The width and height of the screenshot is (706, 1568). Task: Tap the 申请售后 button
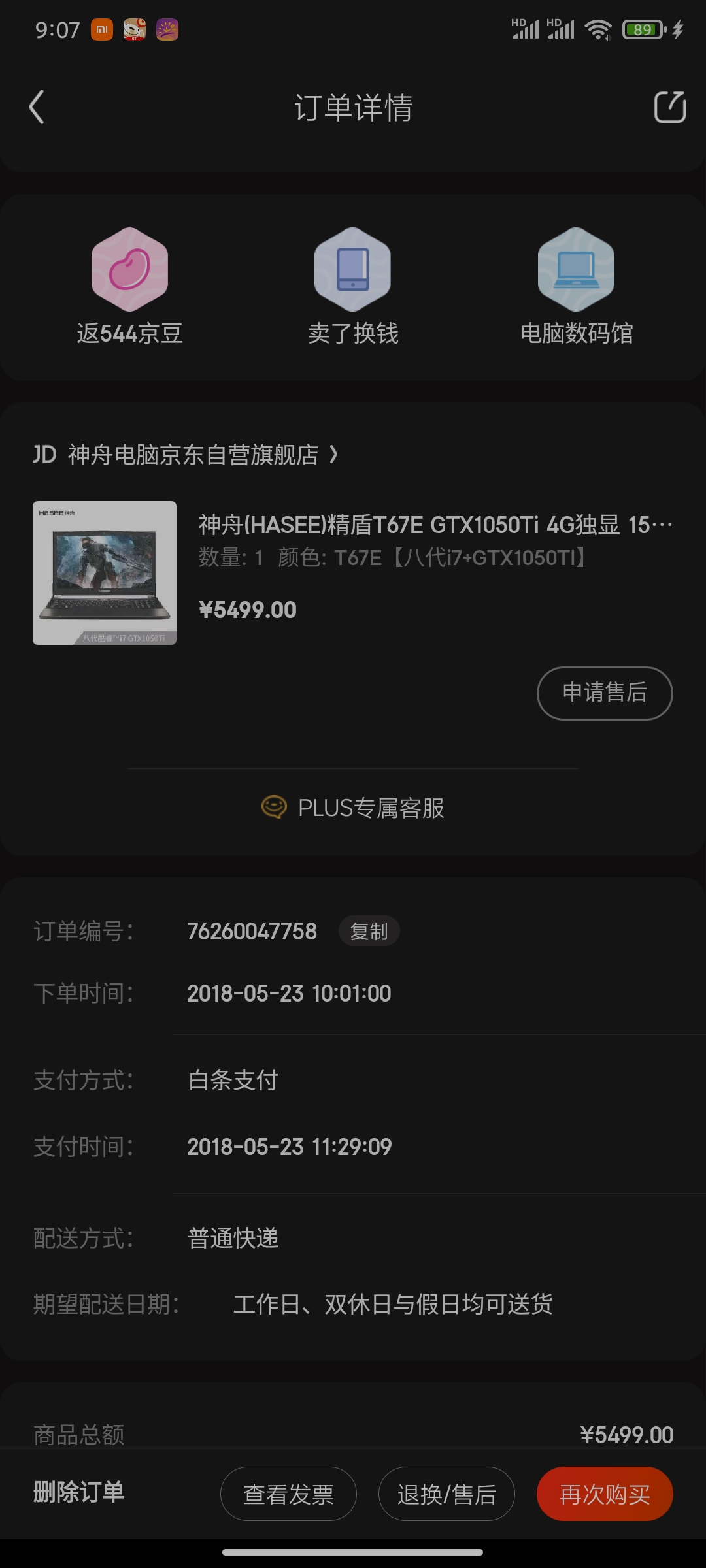605,693
